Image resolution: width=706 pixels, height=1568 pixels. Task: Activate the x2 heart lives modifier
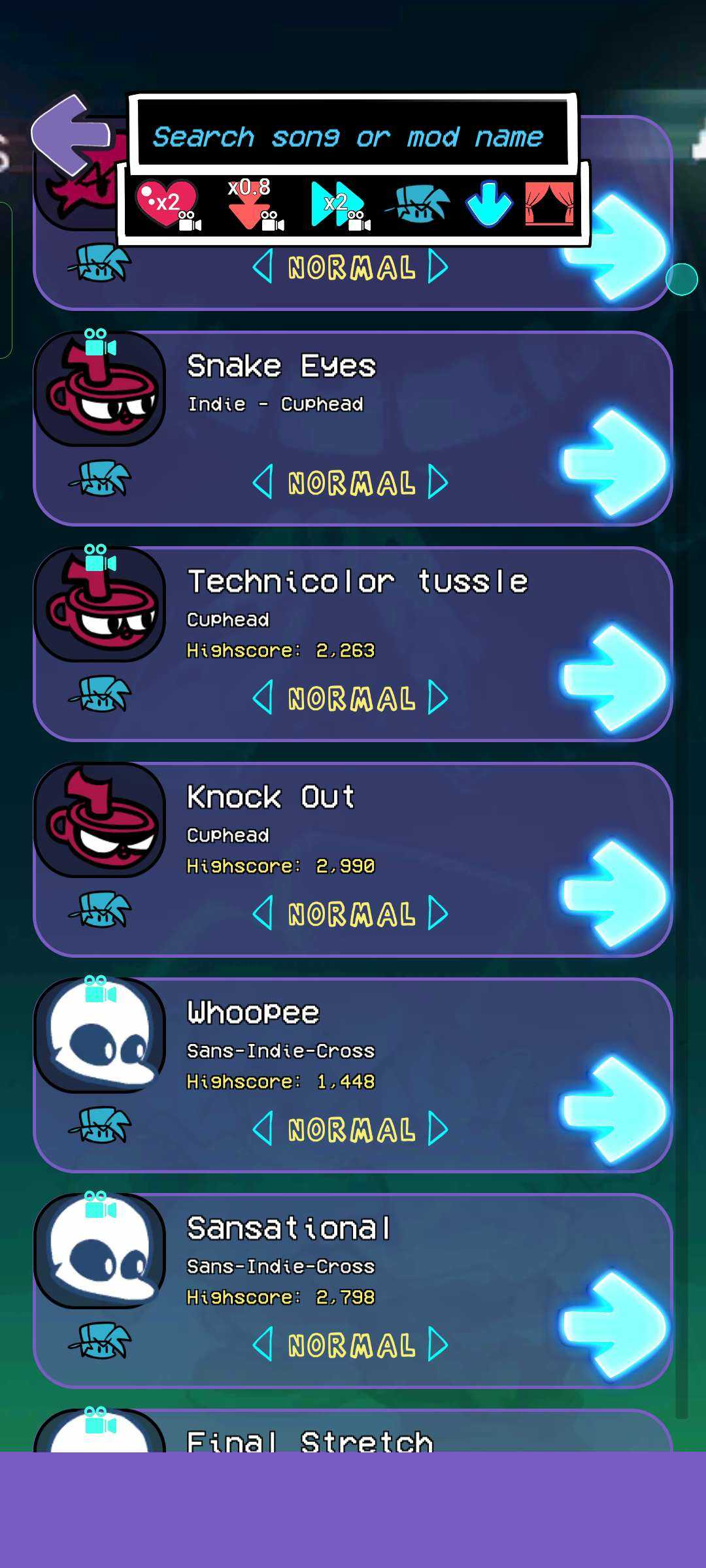167,204
